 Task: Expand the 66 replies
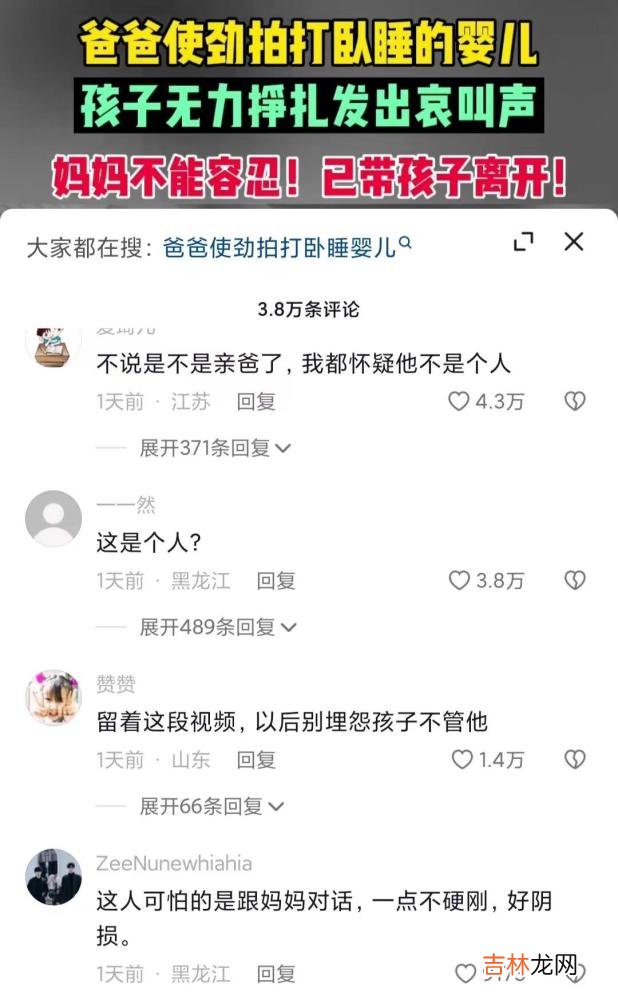(x=211, y=805)
